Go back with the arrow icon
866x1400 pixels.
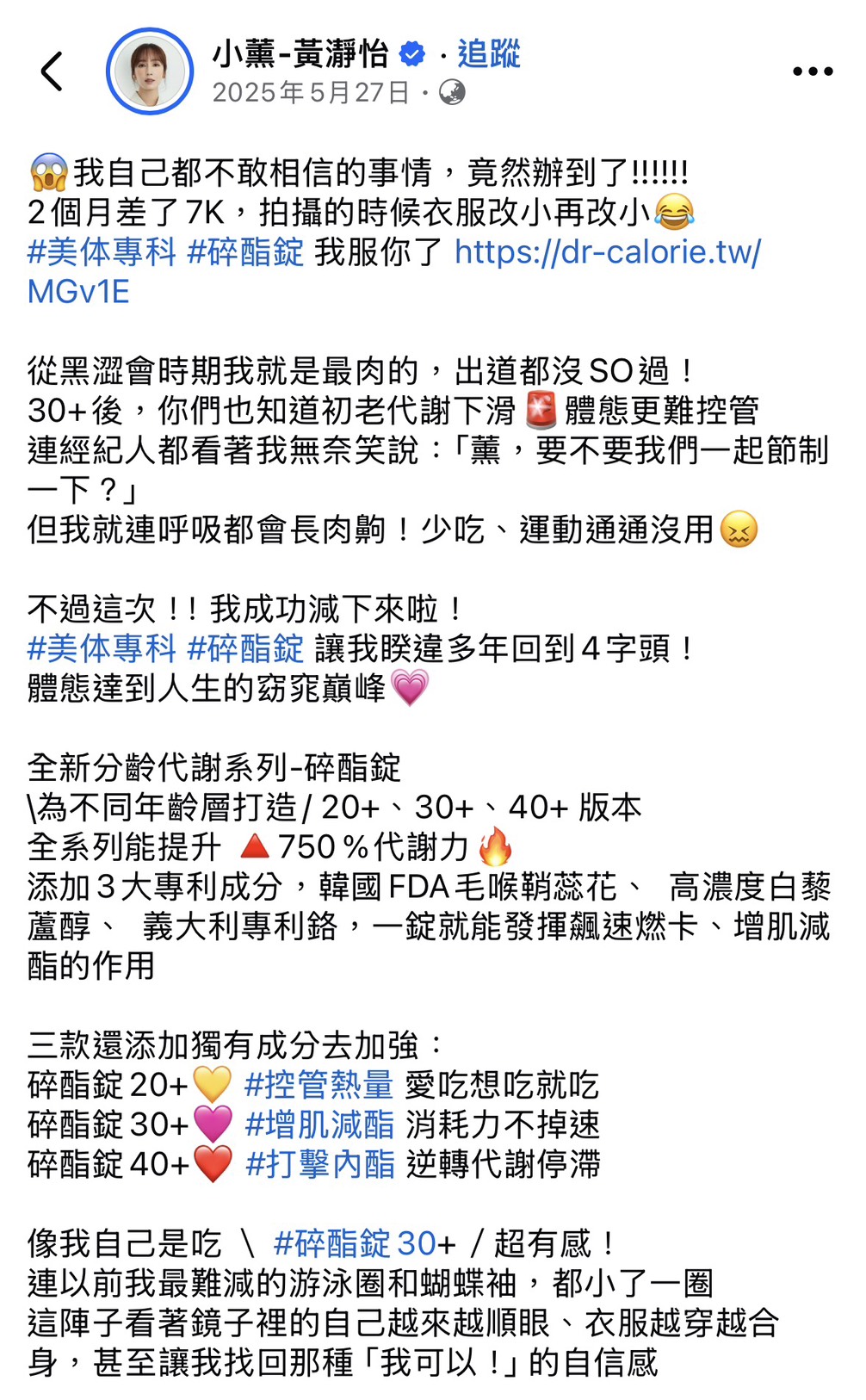(x=52, y=71)
